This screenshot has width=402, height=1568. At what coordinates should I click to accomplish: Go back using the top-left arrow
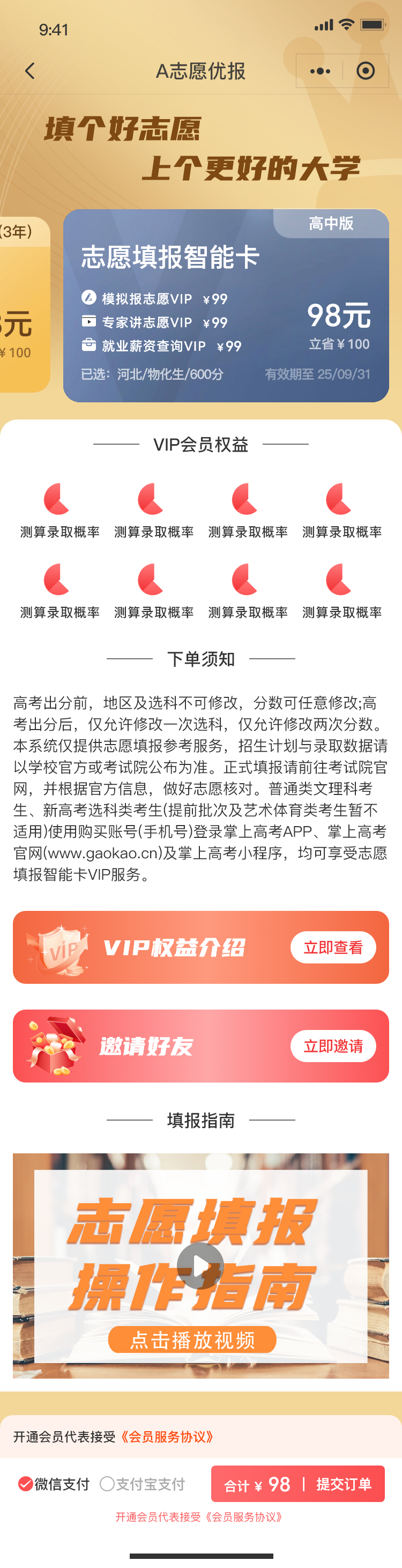[29, 71]
